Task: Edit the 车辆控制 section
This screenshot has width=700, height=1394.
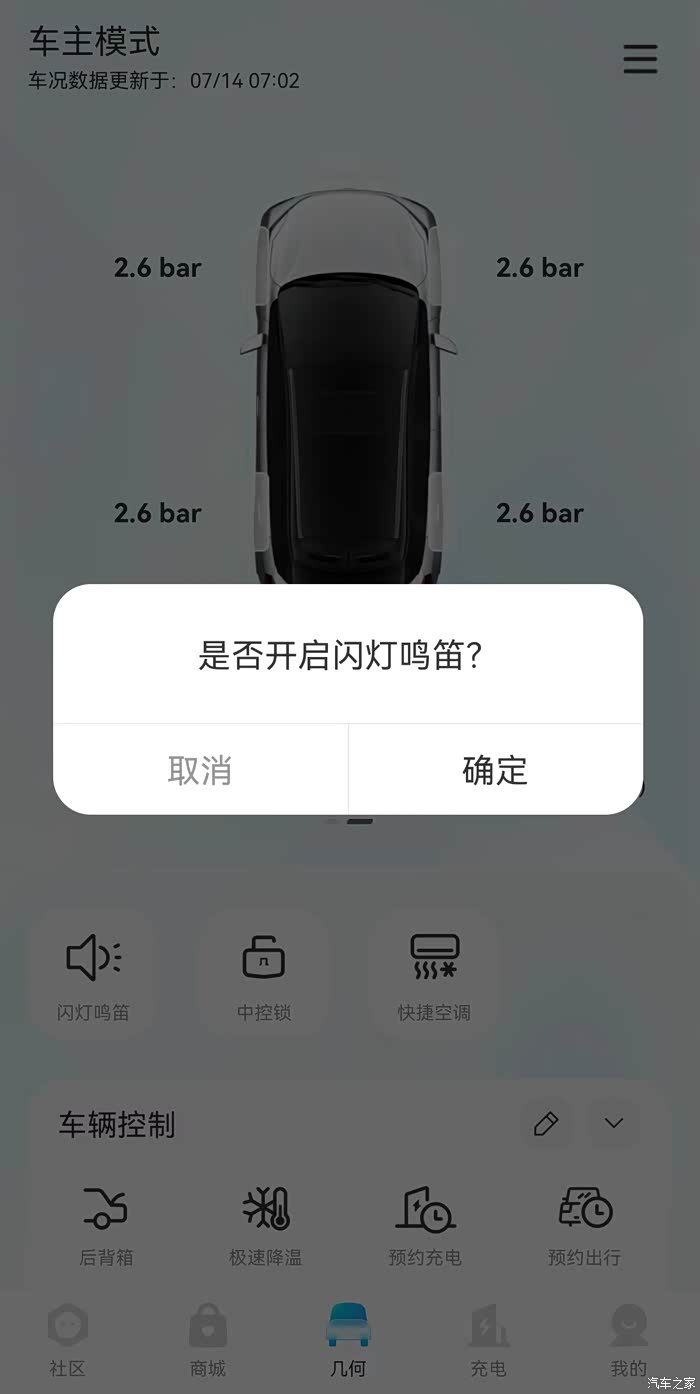Action: pyautogui.click(x=546, y=1124)
